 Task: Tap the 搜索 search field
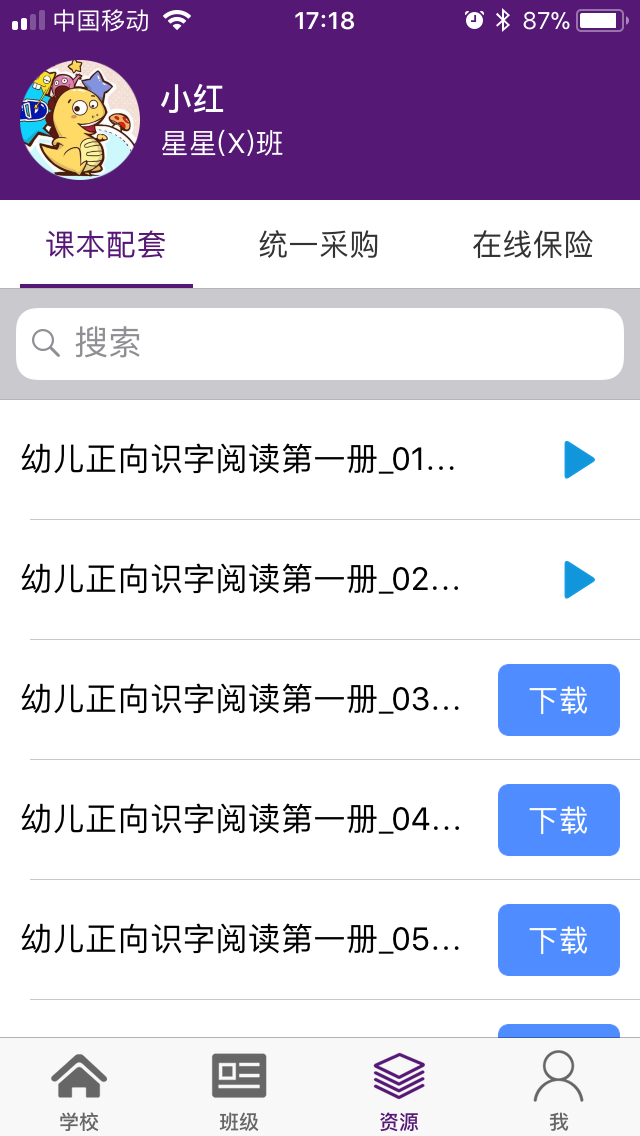(x=320, y=344)
